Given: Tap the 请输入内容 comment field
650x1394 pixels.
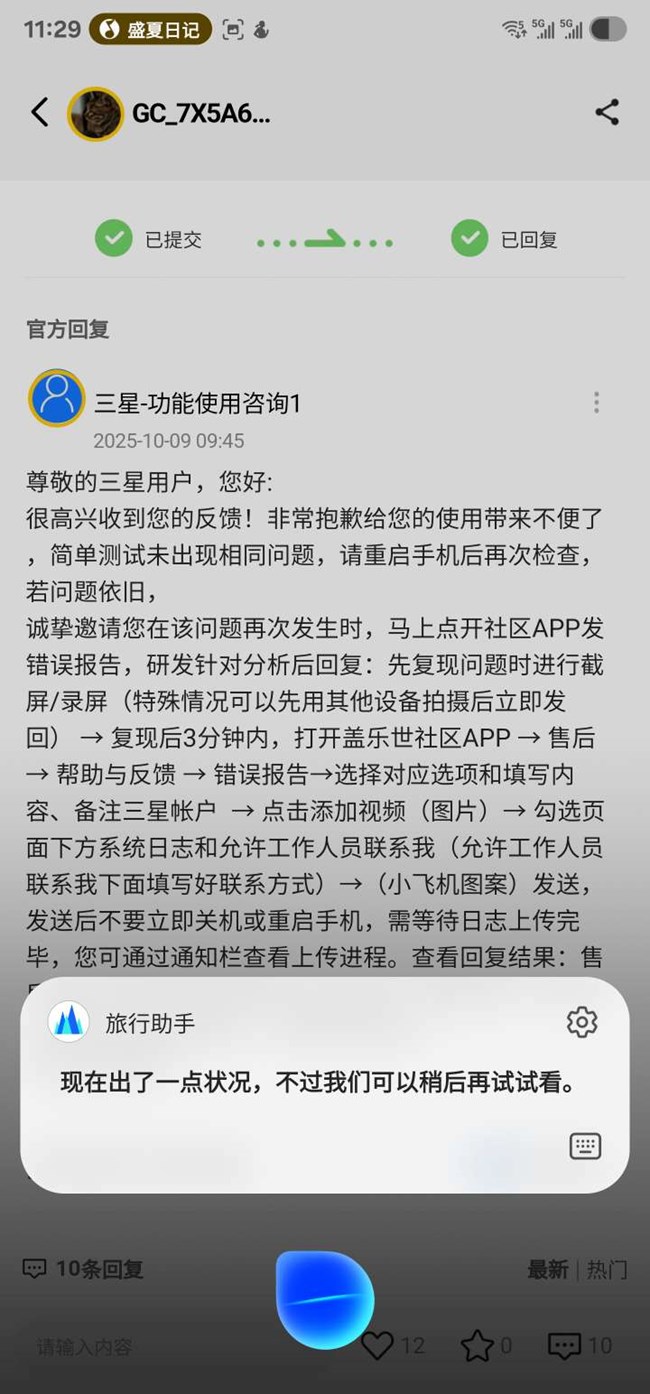Looking at the screenshot, I should (x=140, y=1346).
